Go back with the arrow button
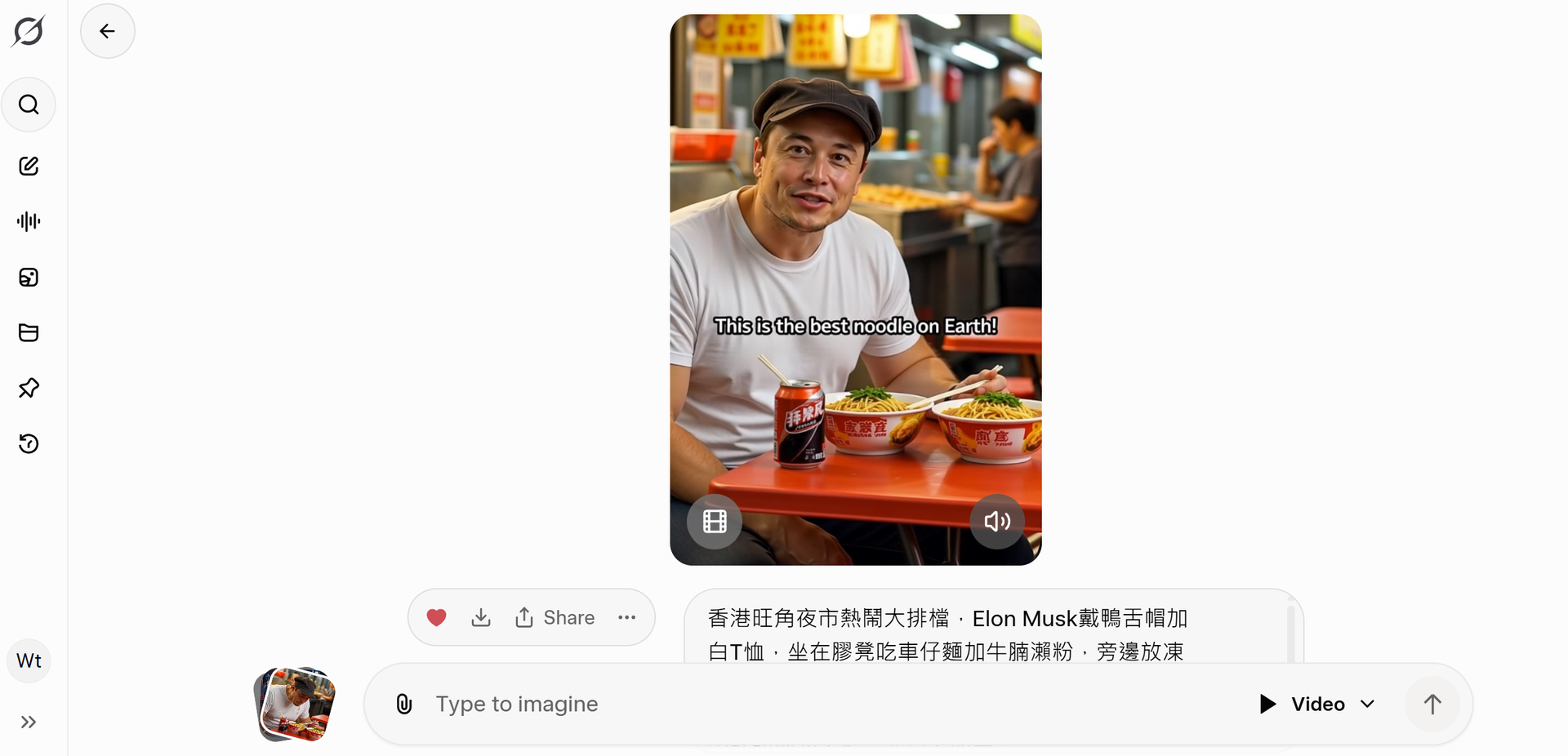Image resolution: width=1568 pixels, height=756 pixels. tap(107, 31)
